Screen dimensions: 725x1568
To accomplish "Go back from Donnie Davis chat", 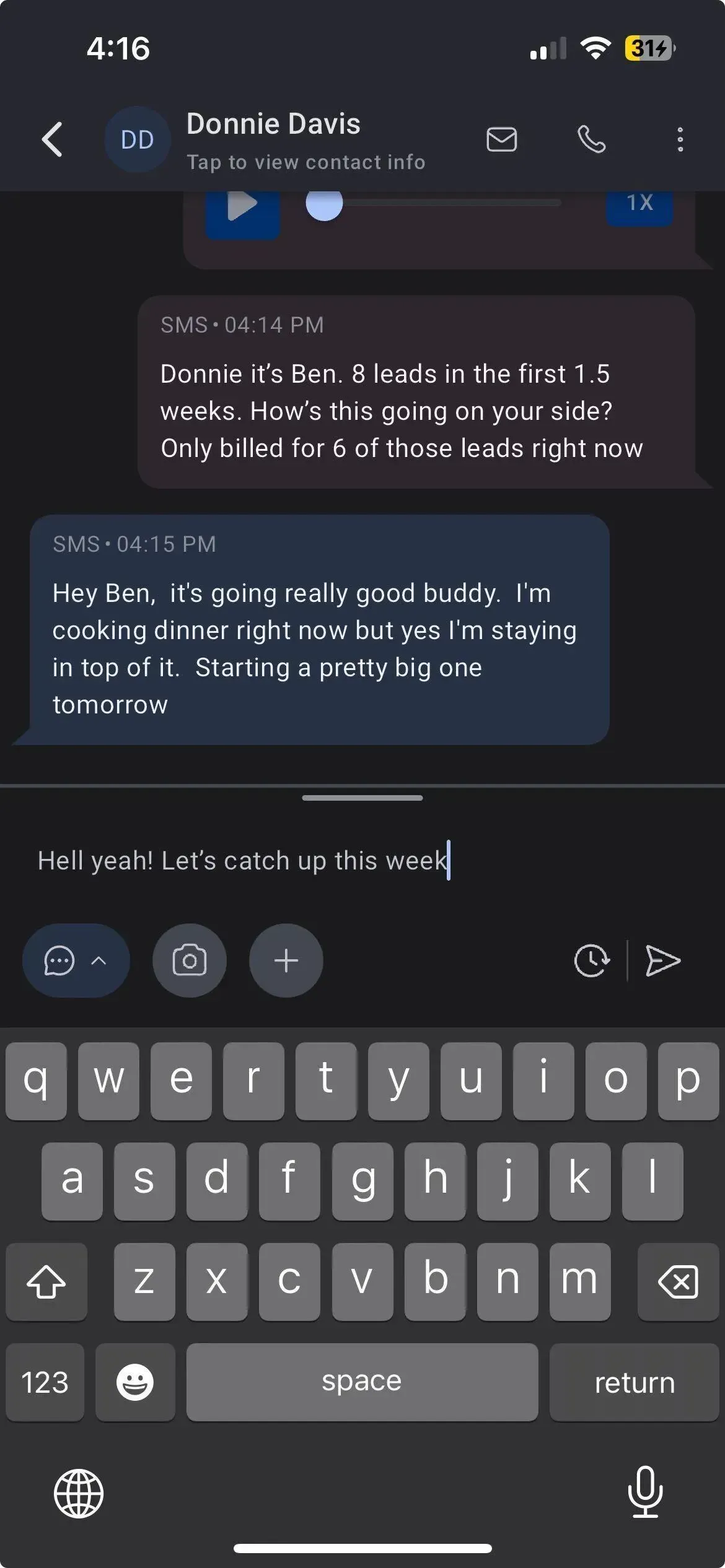I will tap(52, 139).
